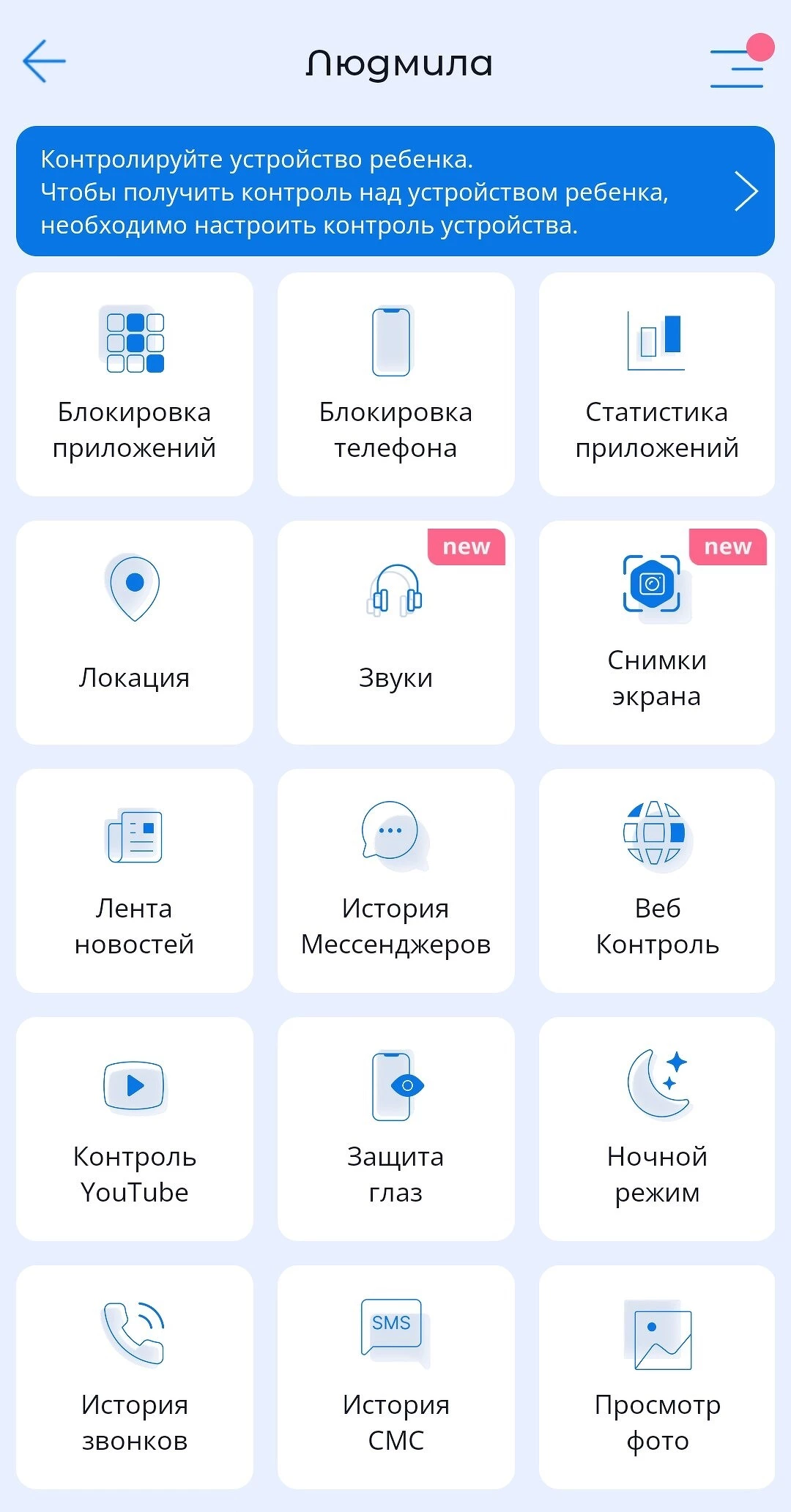Open the device control setup banner

point(395,191)
